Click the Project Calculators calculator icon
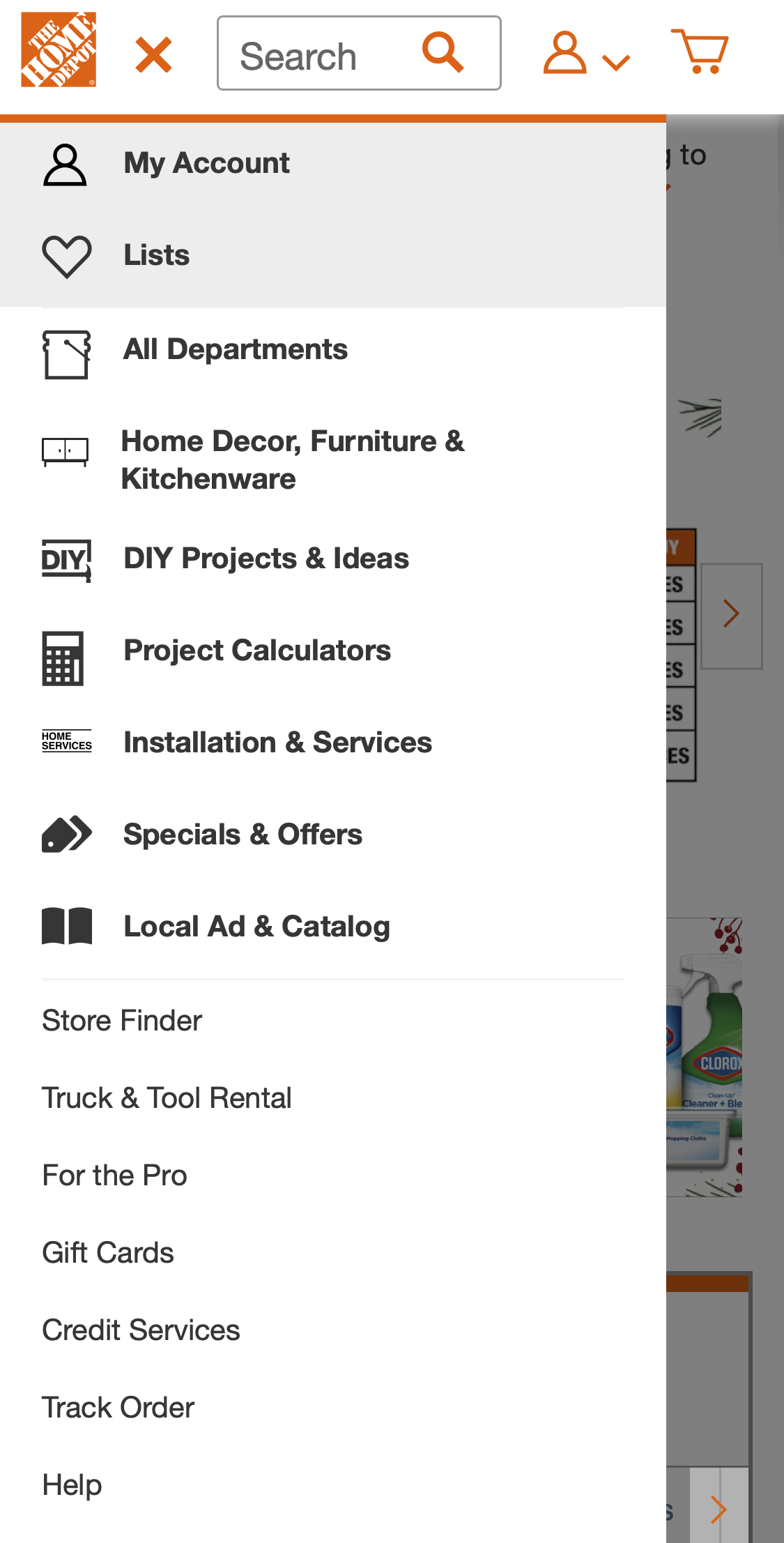This screenshot has height=1543, width=784. pyautogui.click(x=63, y=658)
